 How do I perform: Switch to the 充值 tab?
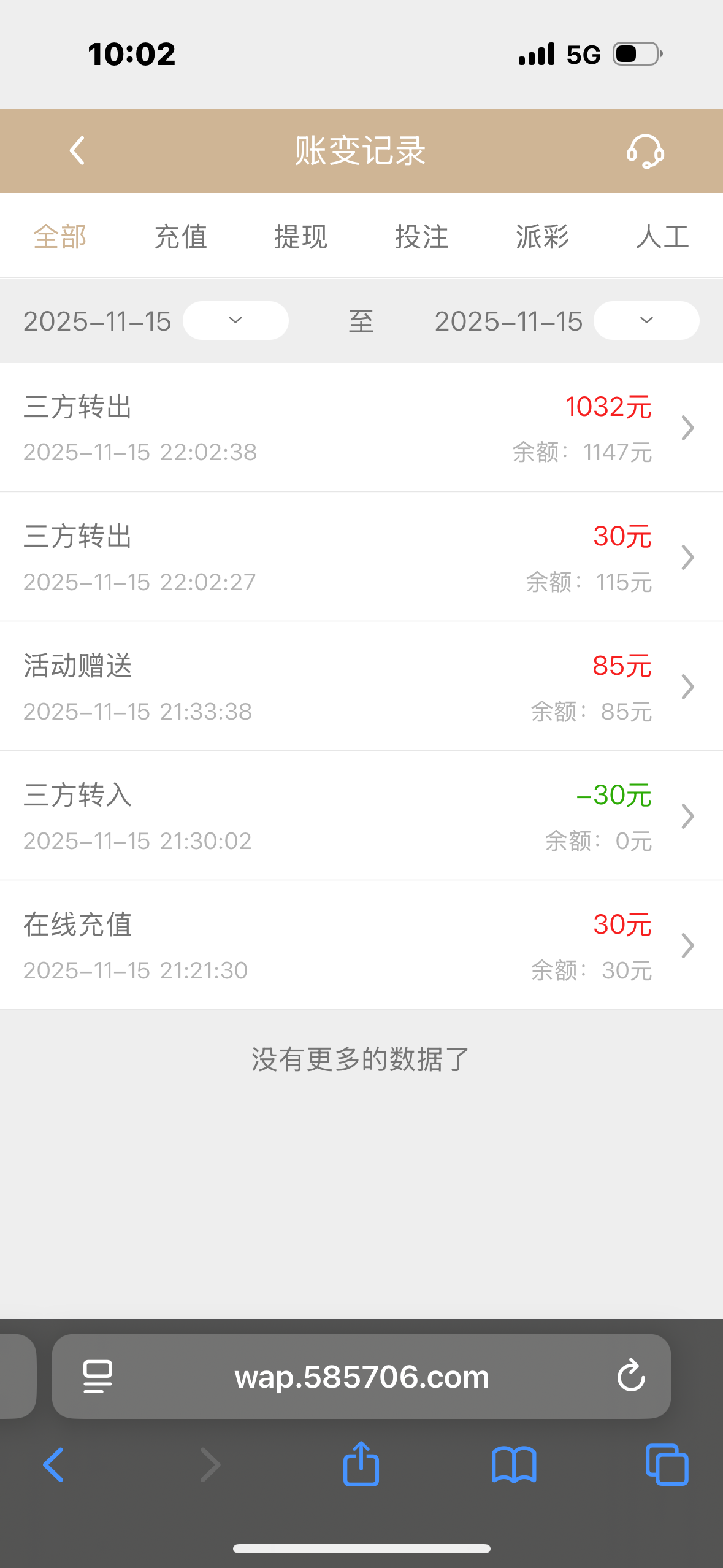pos(180,237)
